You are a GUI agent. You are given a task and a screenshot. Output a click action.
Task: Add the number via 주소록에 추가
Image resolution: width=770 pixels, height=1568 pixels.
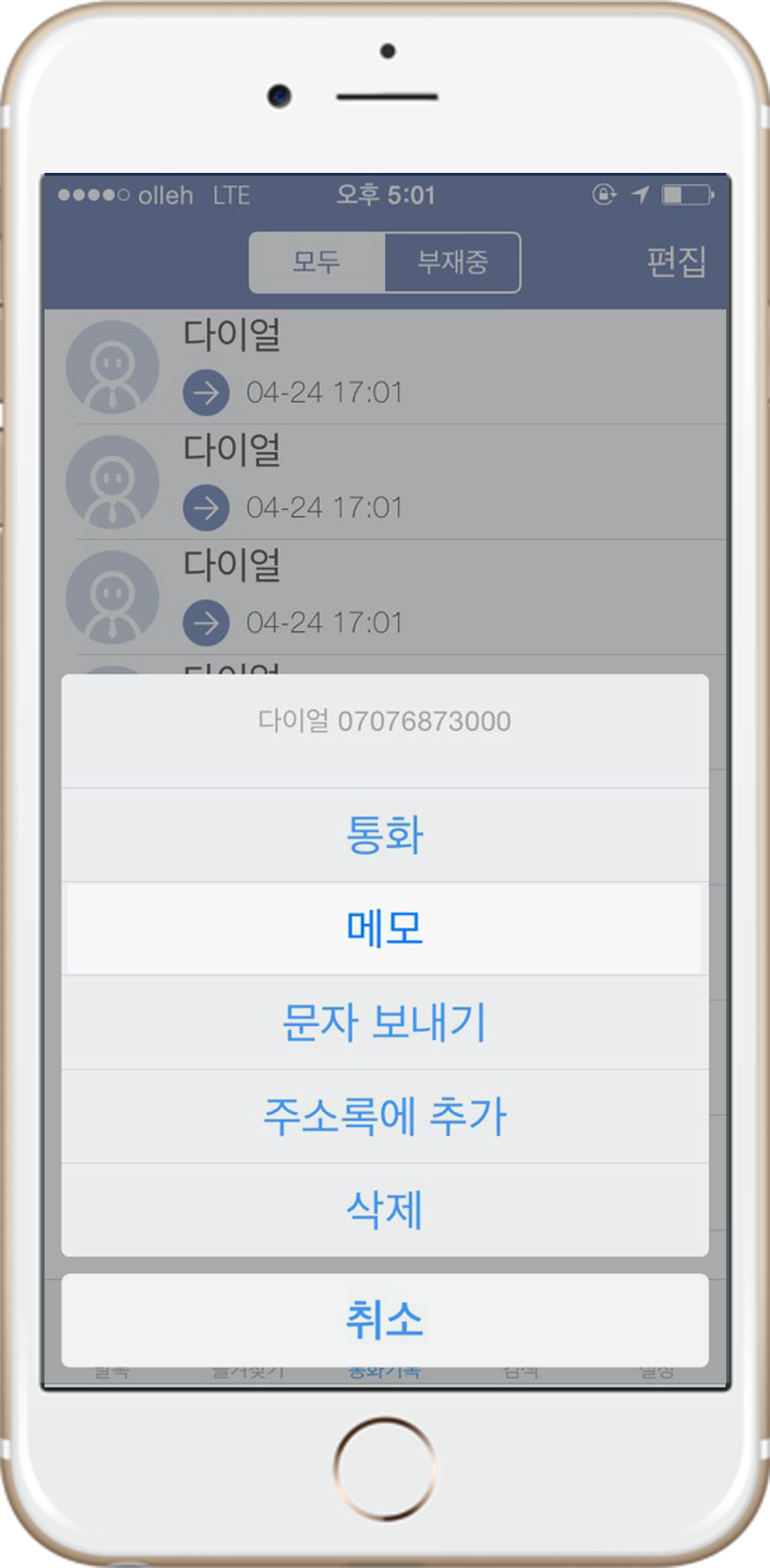tap(385, 1116)
